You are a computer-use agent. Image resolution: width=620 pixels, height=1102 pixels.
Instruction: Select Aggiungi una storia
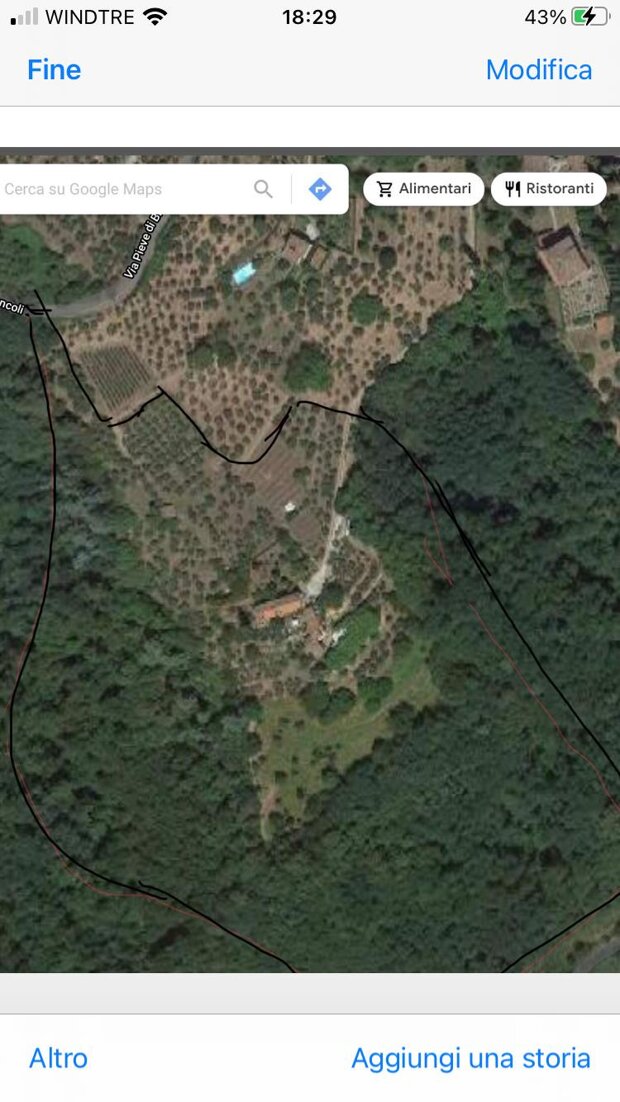pyautogui.click(x=470, y=1058)
